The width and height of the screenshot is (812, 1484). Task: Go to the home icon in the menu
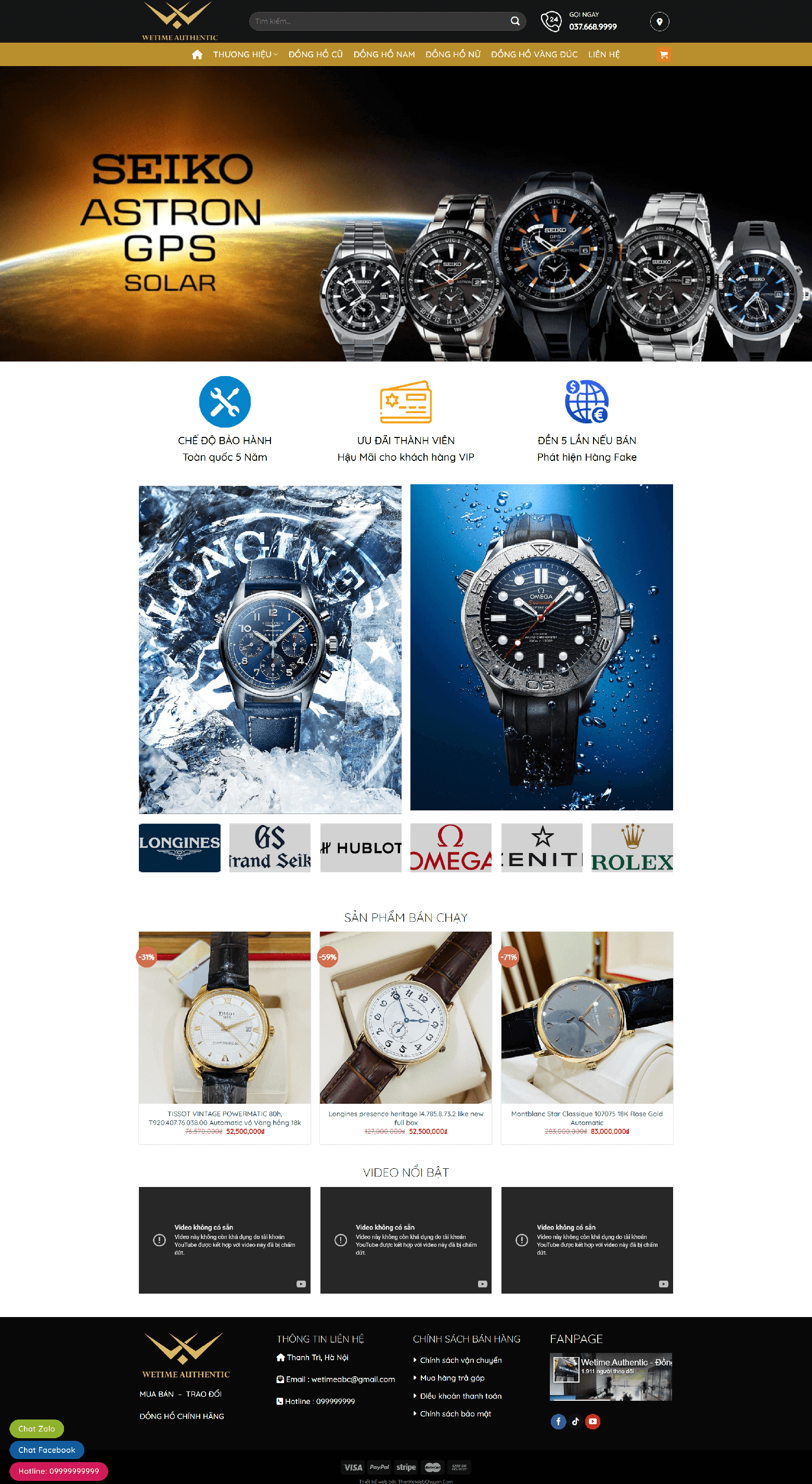coord(197,54)
